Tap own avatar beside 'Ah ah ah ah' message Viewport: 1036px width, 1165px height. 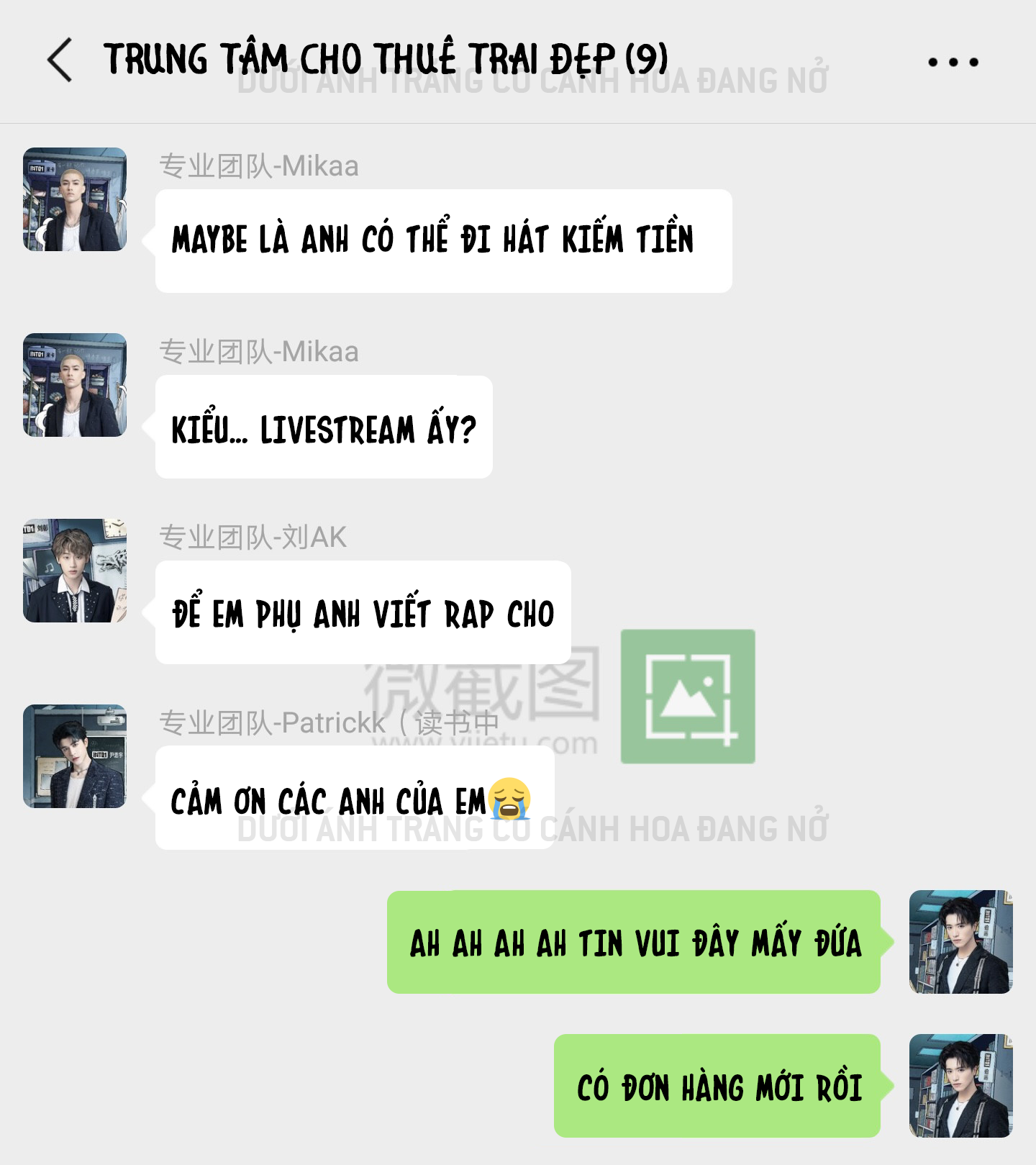click(x=960, y=942)
